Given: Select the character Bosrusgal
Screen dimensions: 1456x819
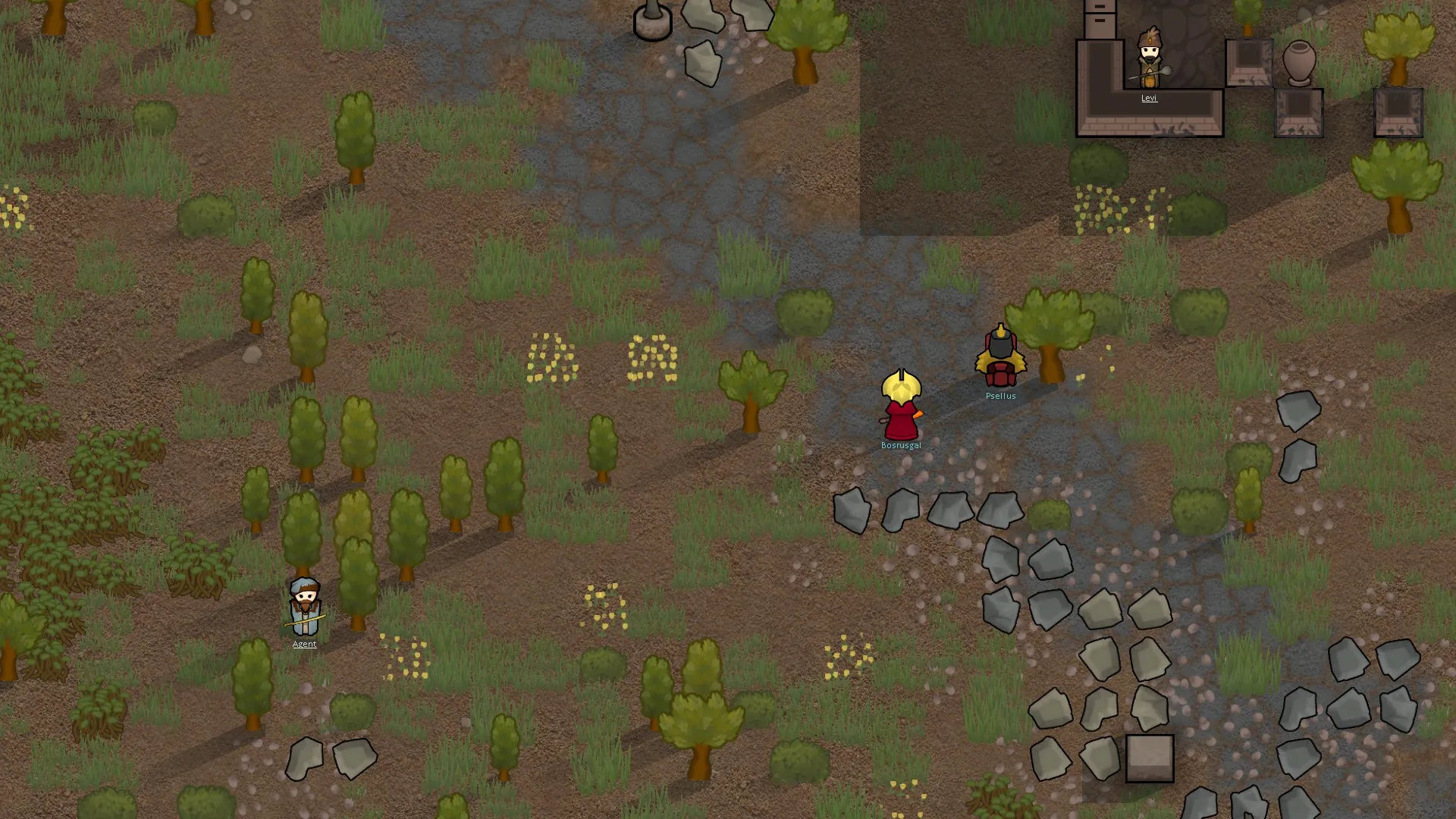Looking at the screenshot, I should click(901, 405).
